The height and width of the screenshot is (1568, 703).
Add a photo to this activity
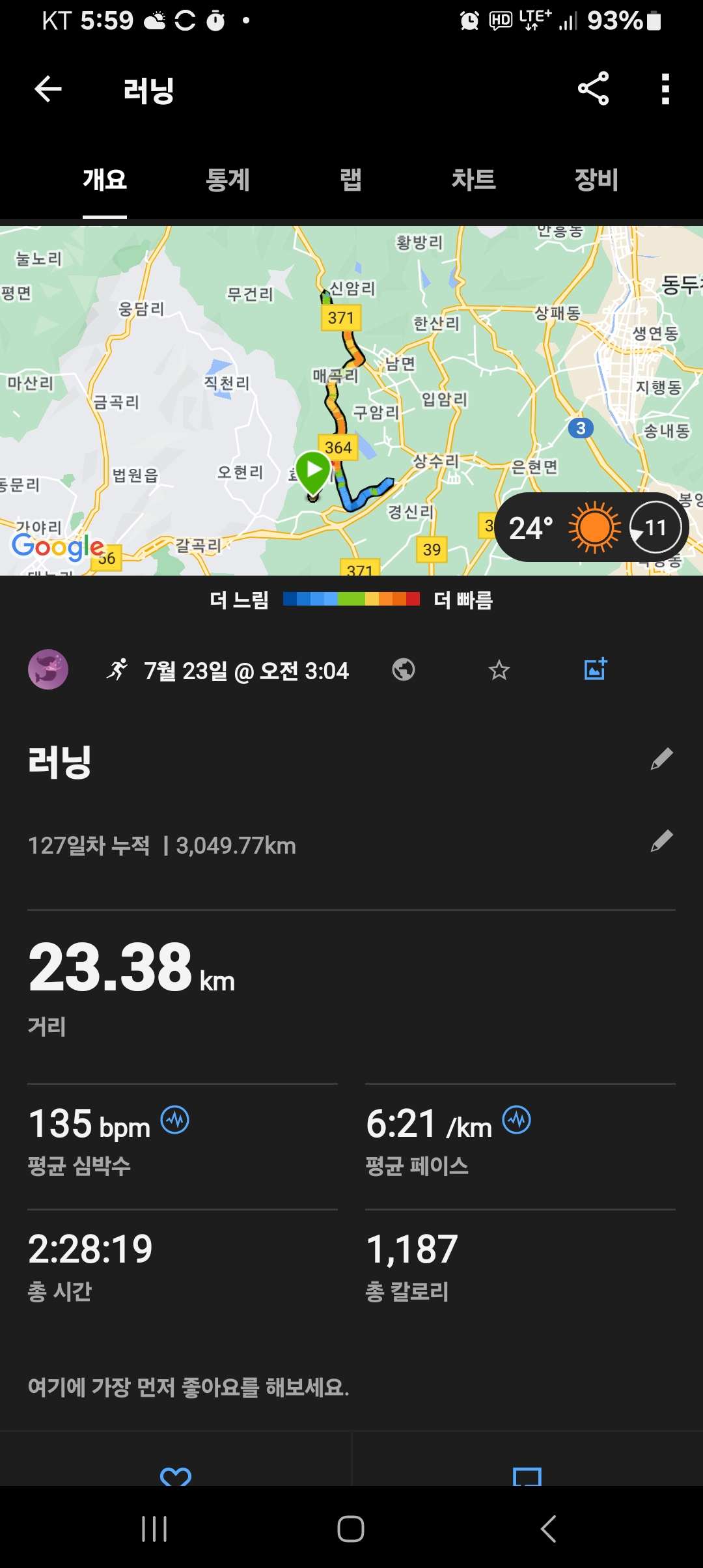(595, 669)
